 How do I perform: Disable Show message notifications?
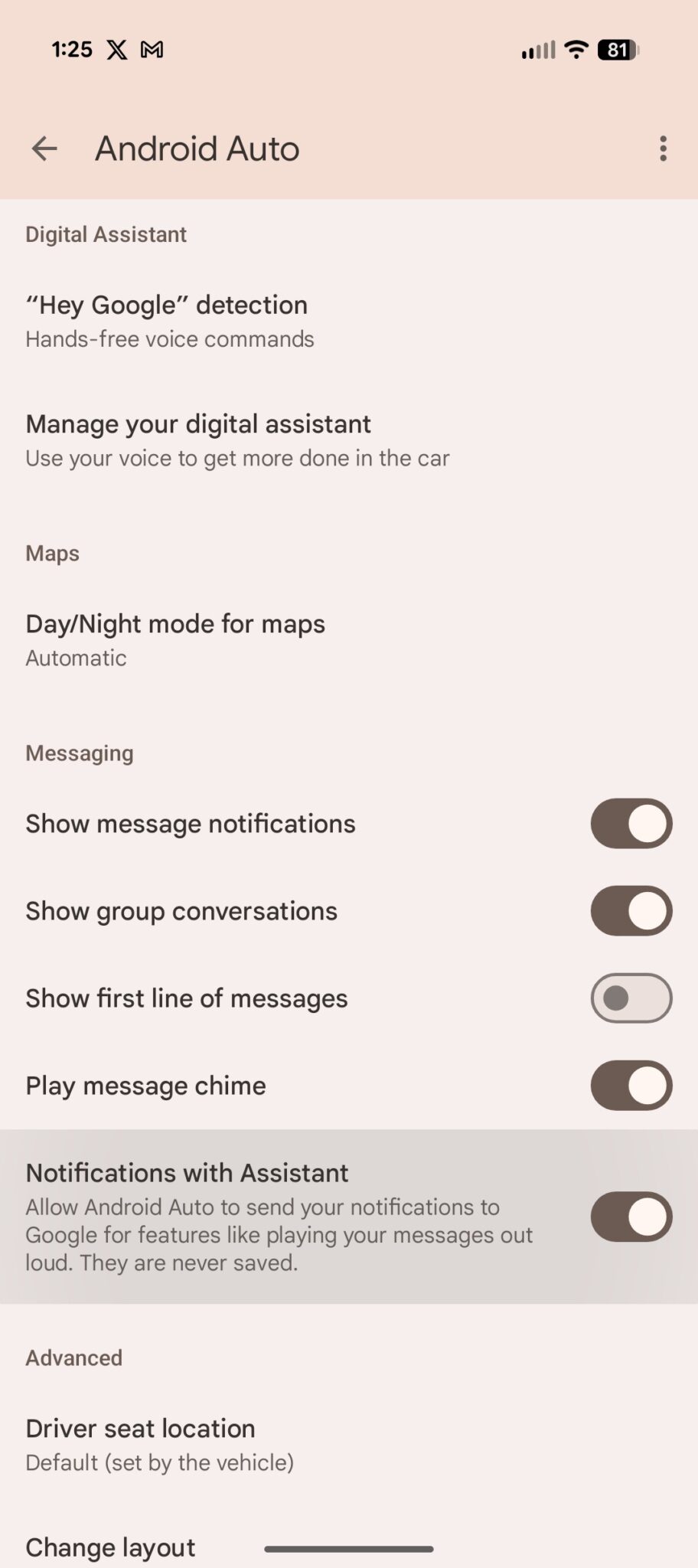coord(630,823)
